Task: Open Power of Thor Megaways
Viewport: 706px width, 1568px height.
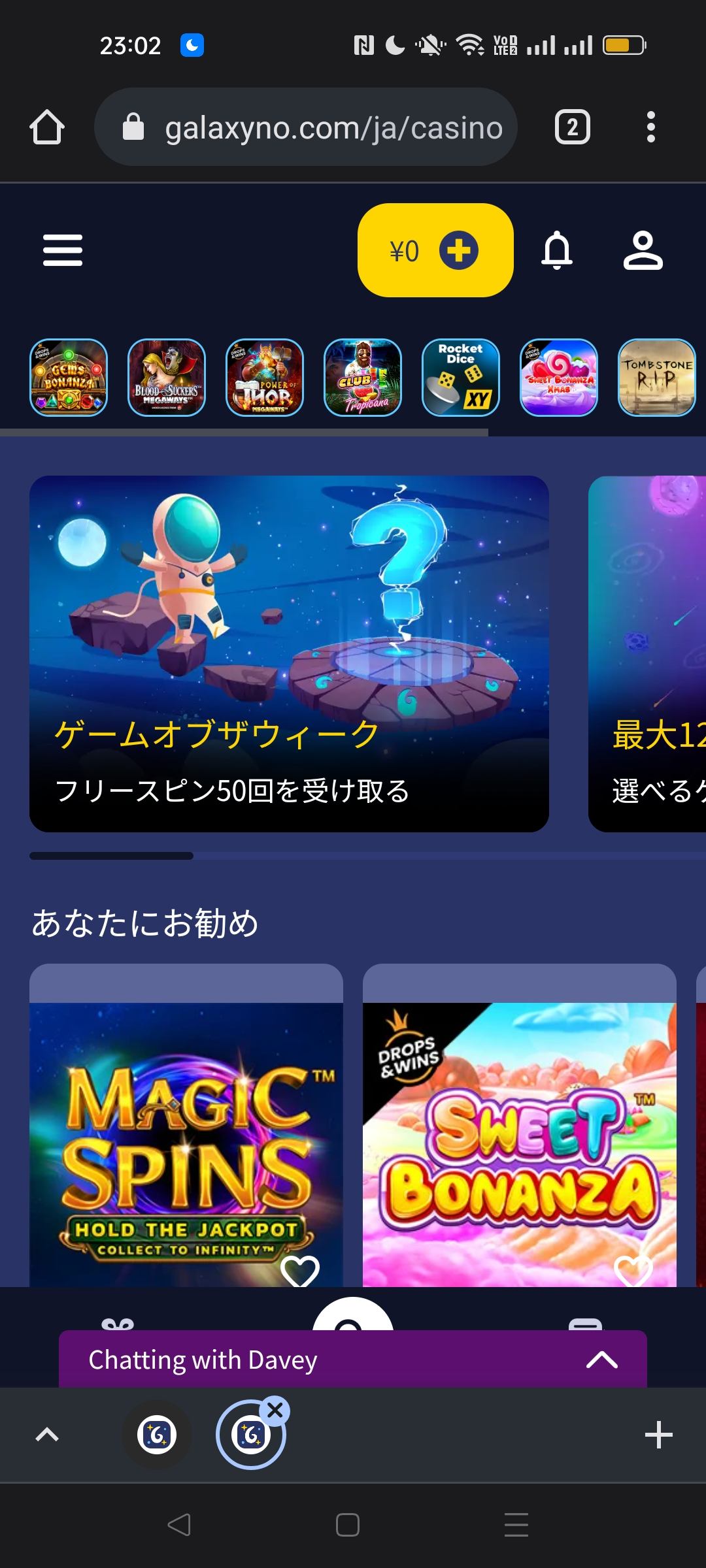Action: [x=265, y=378]
